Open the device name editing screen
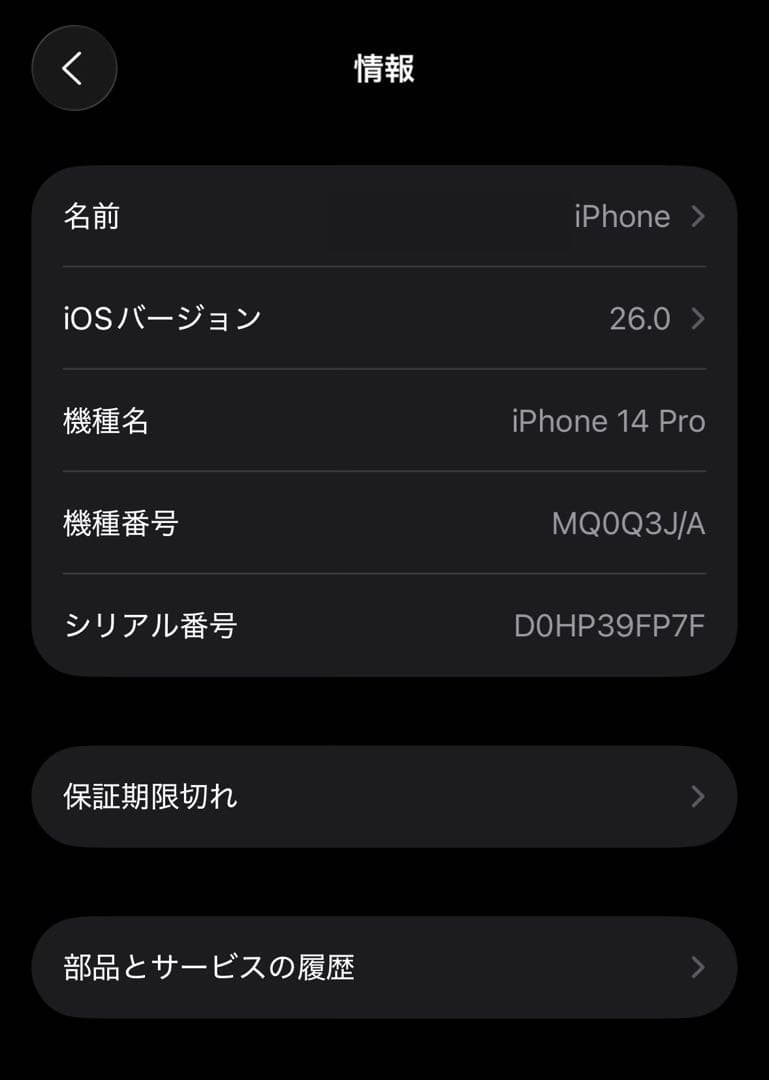Screen dimensions: 769x1080 (385, 216)
